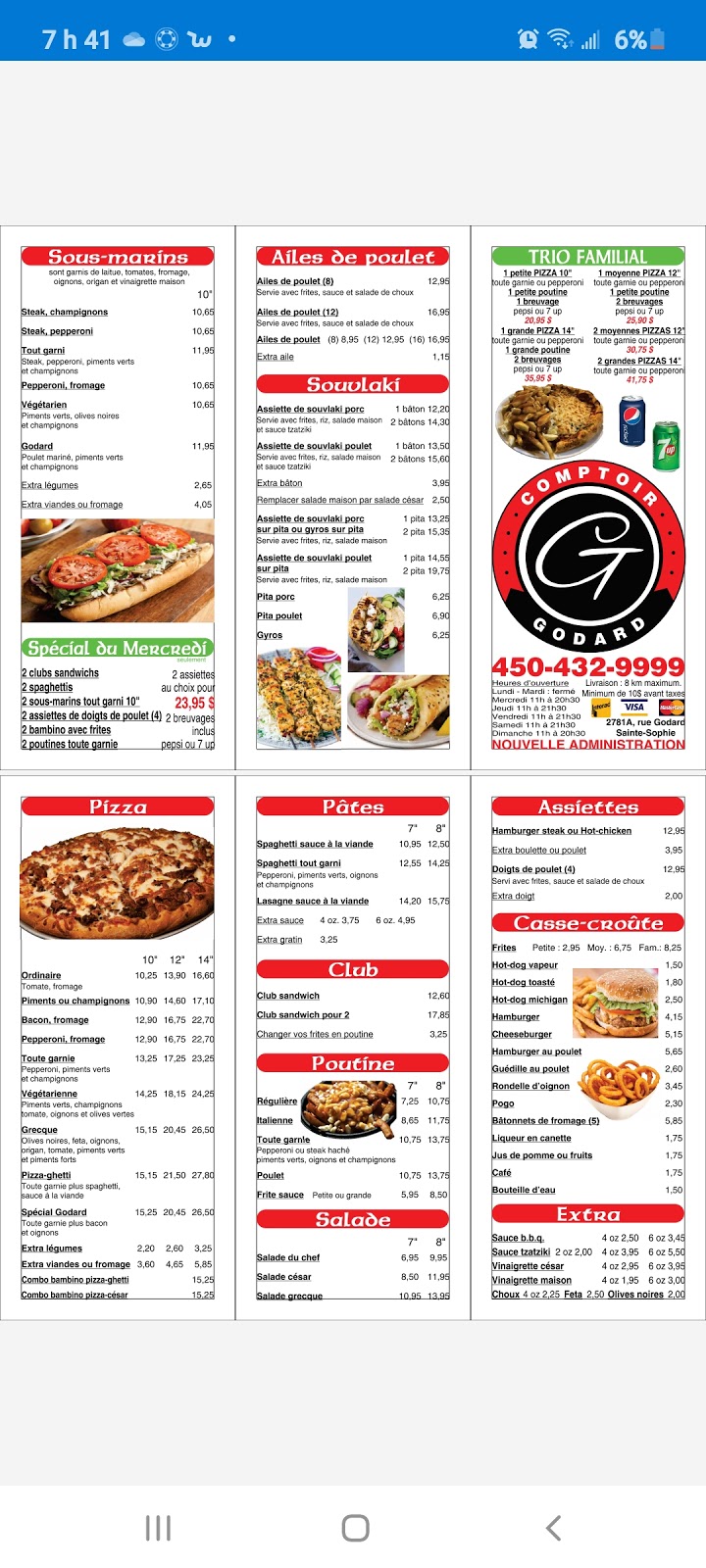This screenshot has height=1568, width=706.
Task: Go back using the navigation bar arrow
Action: (x=553, y=1527)
